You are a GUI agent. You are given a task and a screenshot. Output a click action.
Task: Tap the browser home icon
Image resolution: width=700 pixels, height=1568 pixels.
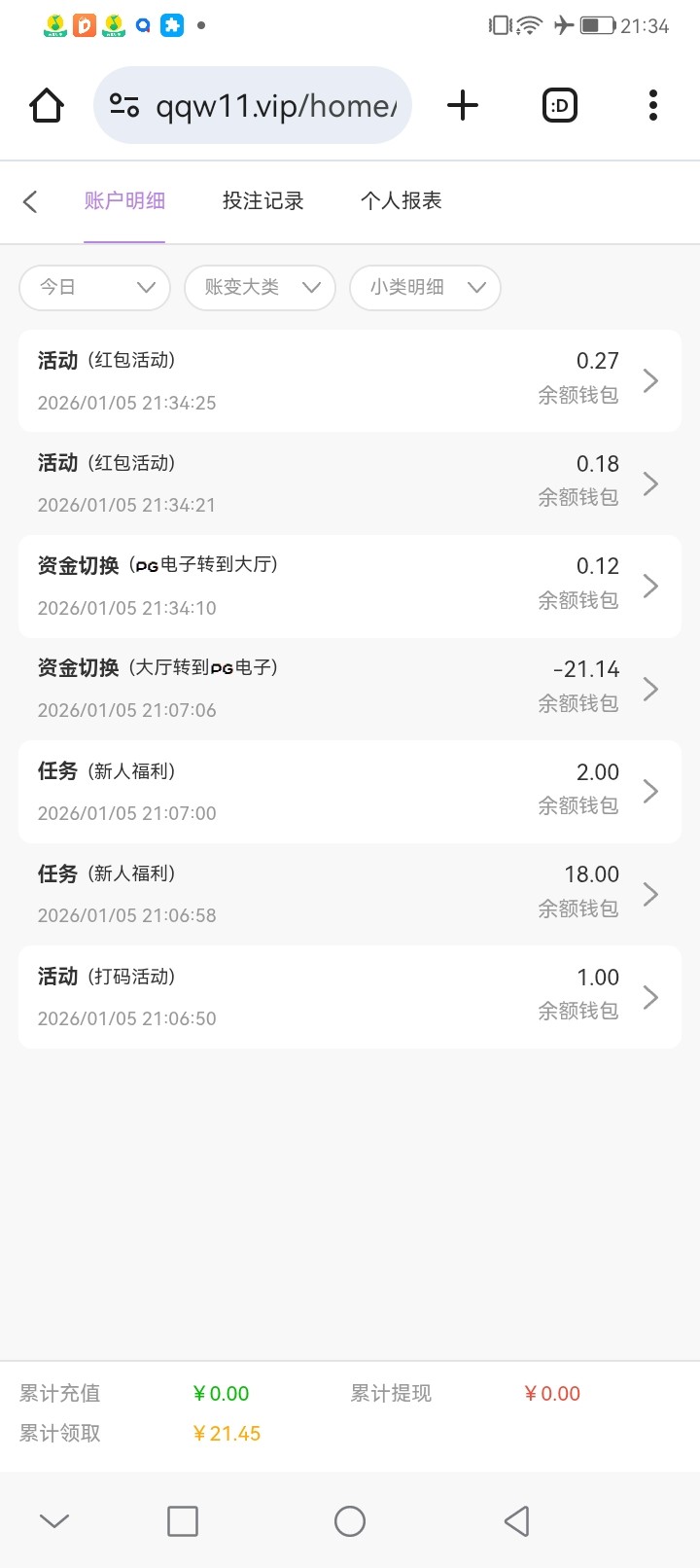47,105
